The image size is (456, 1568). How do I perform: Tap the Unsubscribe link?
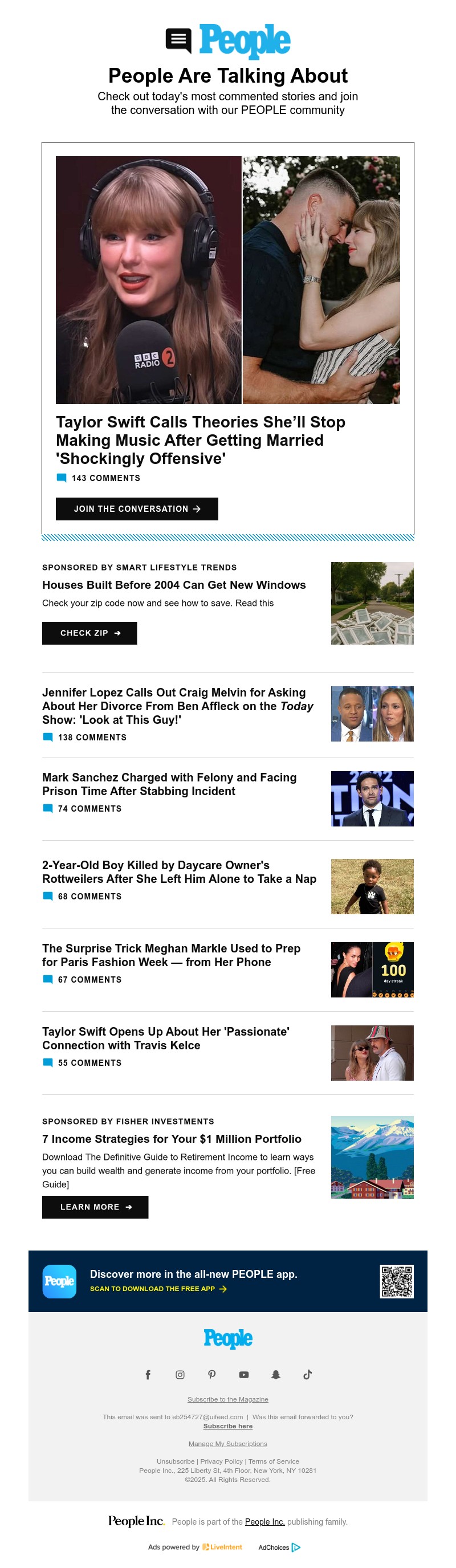point(176,1461)
